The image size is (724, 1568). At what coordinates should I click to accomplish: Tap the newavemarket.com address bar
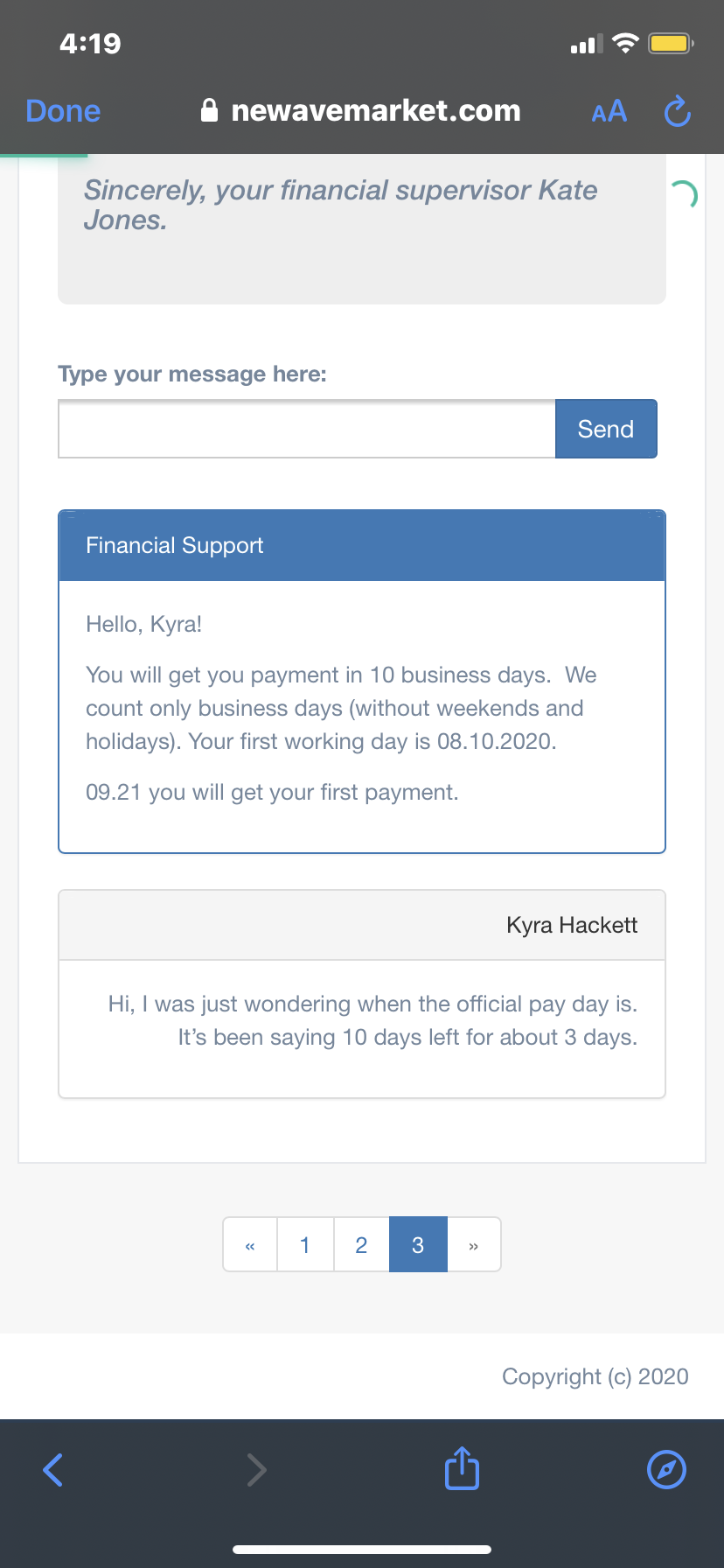pos(360,111)
